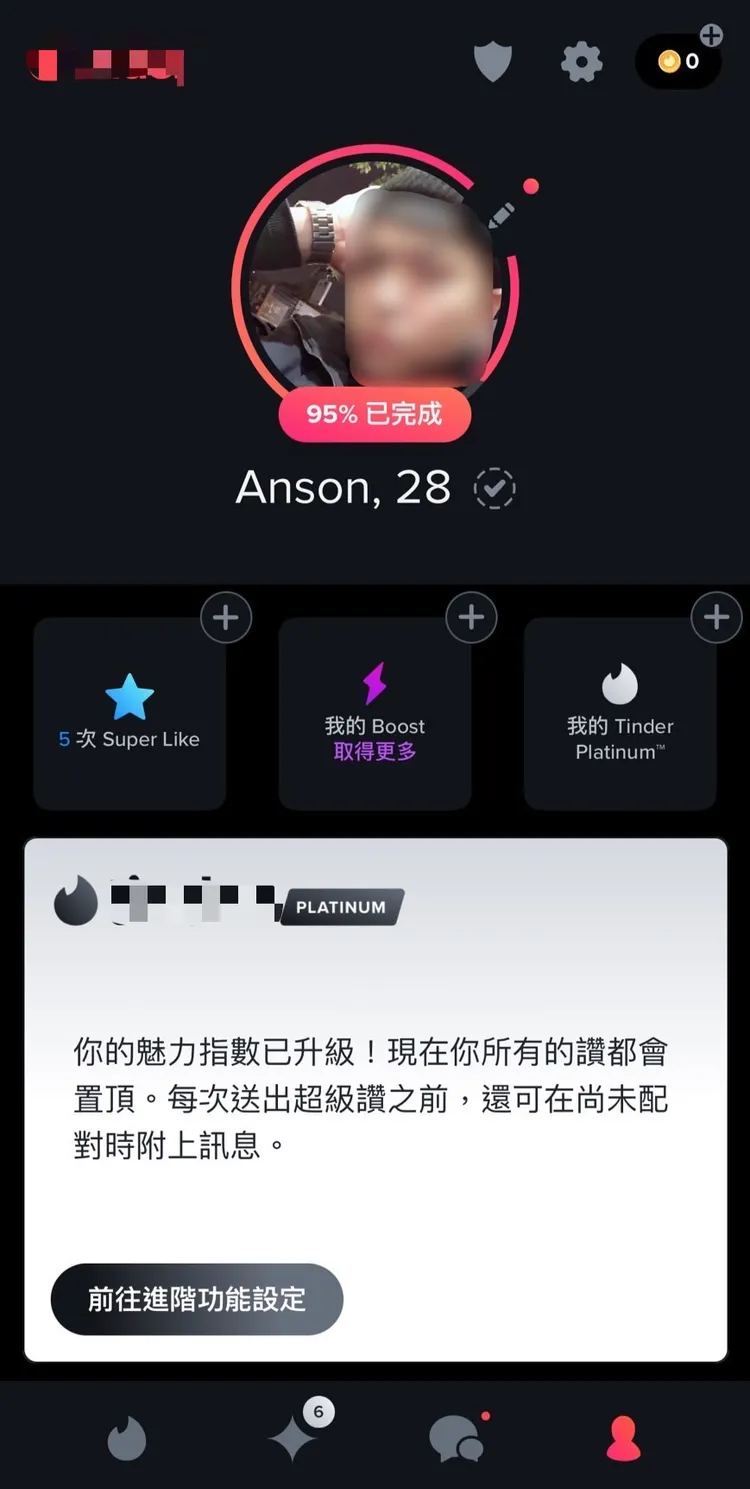Open 前往進階功能設定 settings button
The image size is (750, 1489).
click(196, 1299)
